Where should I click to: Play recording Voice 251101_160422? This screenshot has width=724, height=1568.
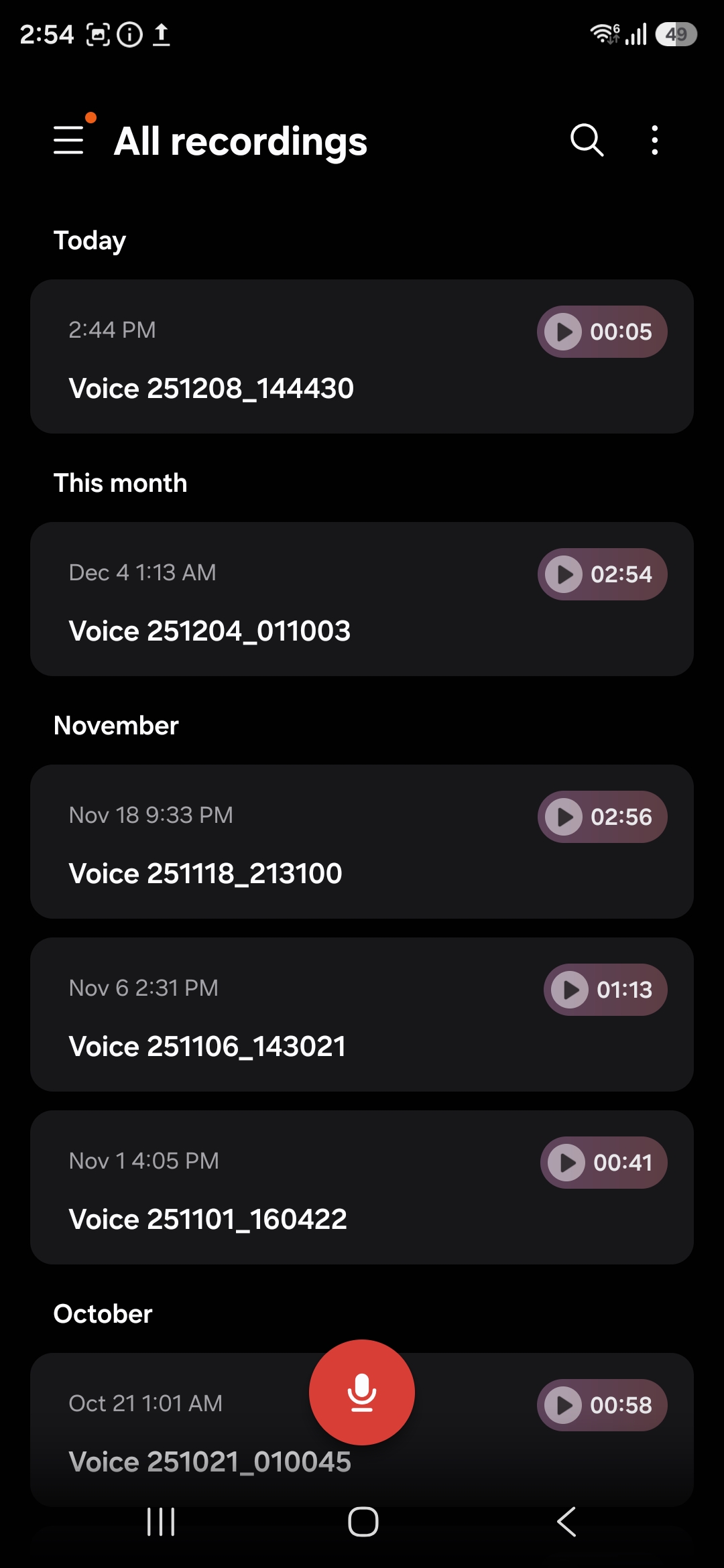[569, 1163]
